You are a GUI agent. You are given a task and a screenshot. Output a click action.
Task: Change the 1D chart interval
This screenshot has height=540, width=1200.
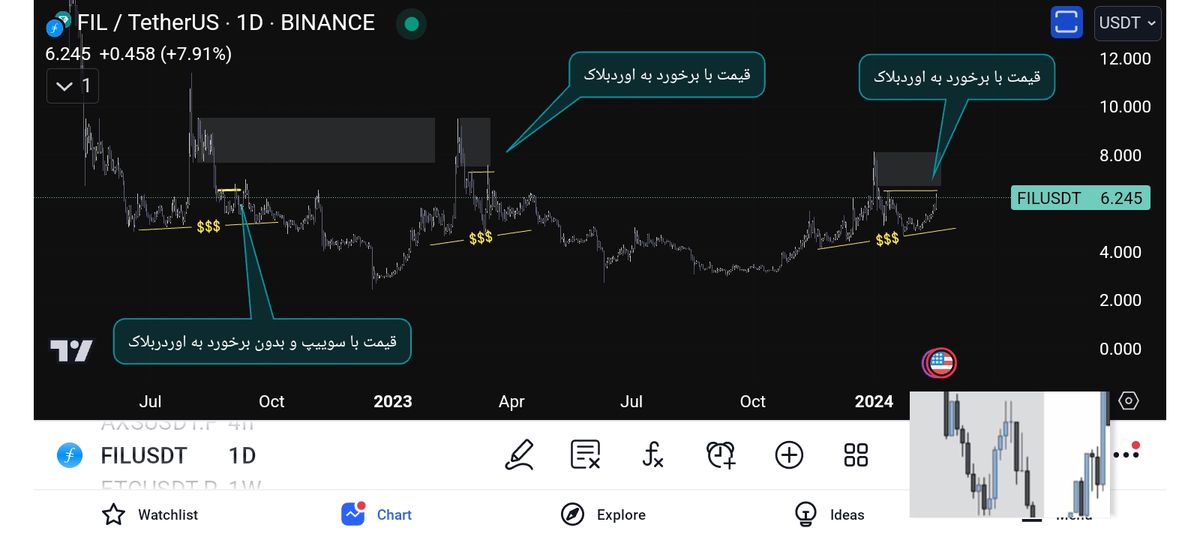[x=242, y=456]
